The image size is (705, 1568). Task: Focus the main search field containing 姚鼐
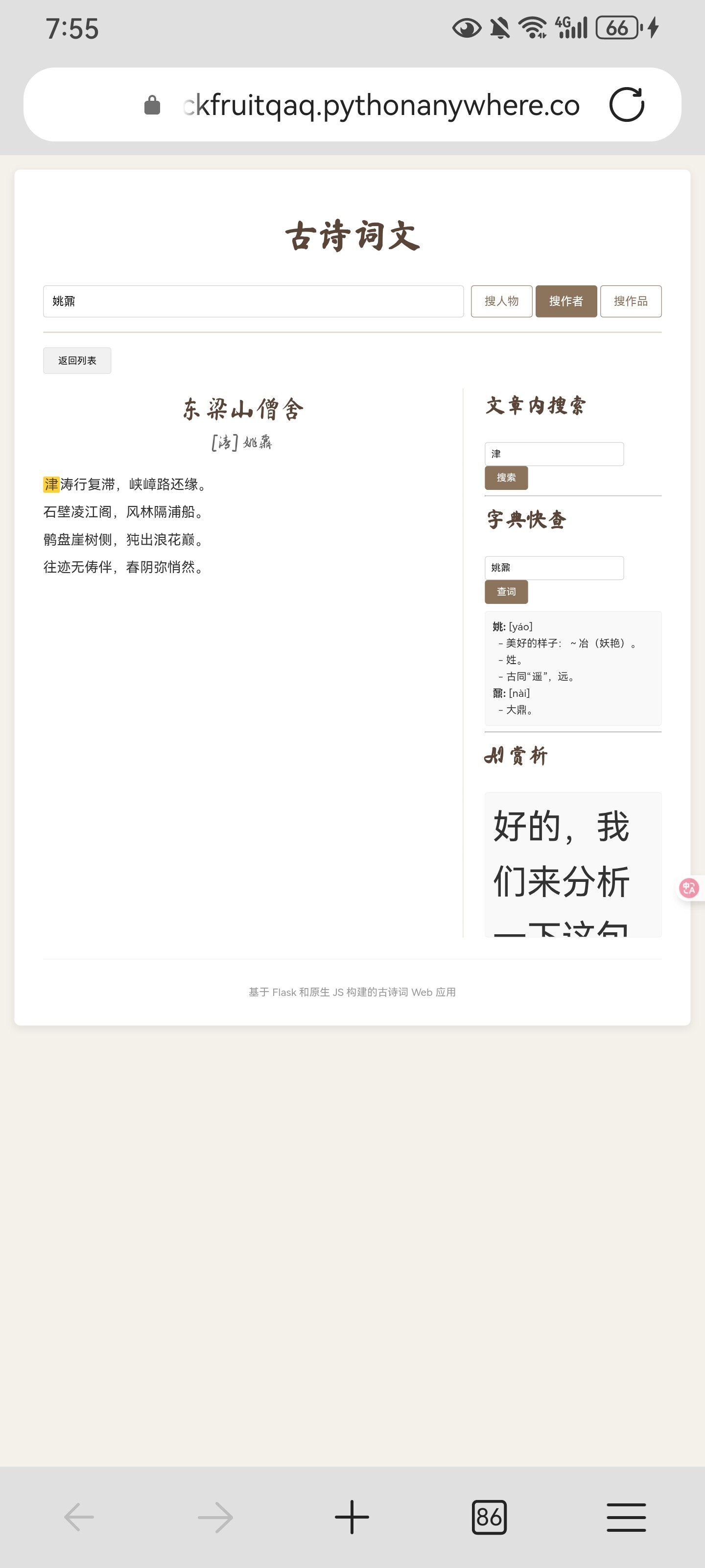(x=253, y=301)
